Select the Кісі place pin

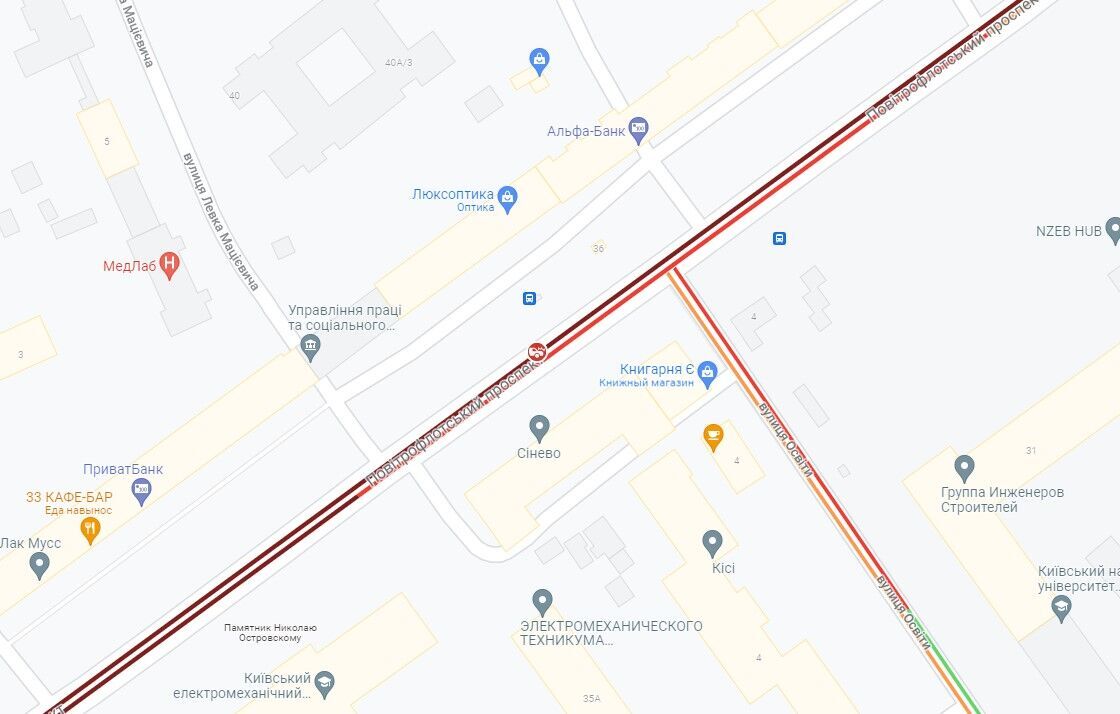click(712, 543)
